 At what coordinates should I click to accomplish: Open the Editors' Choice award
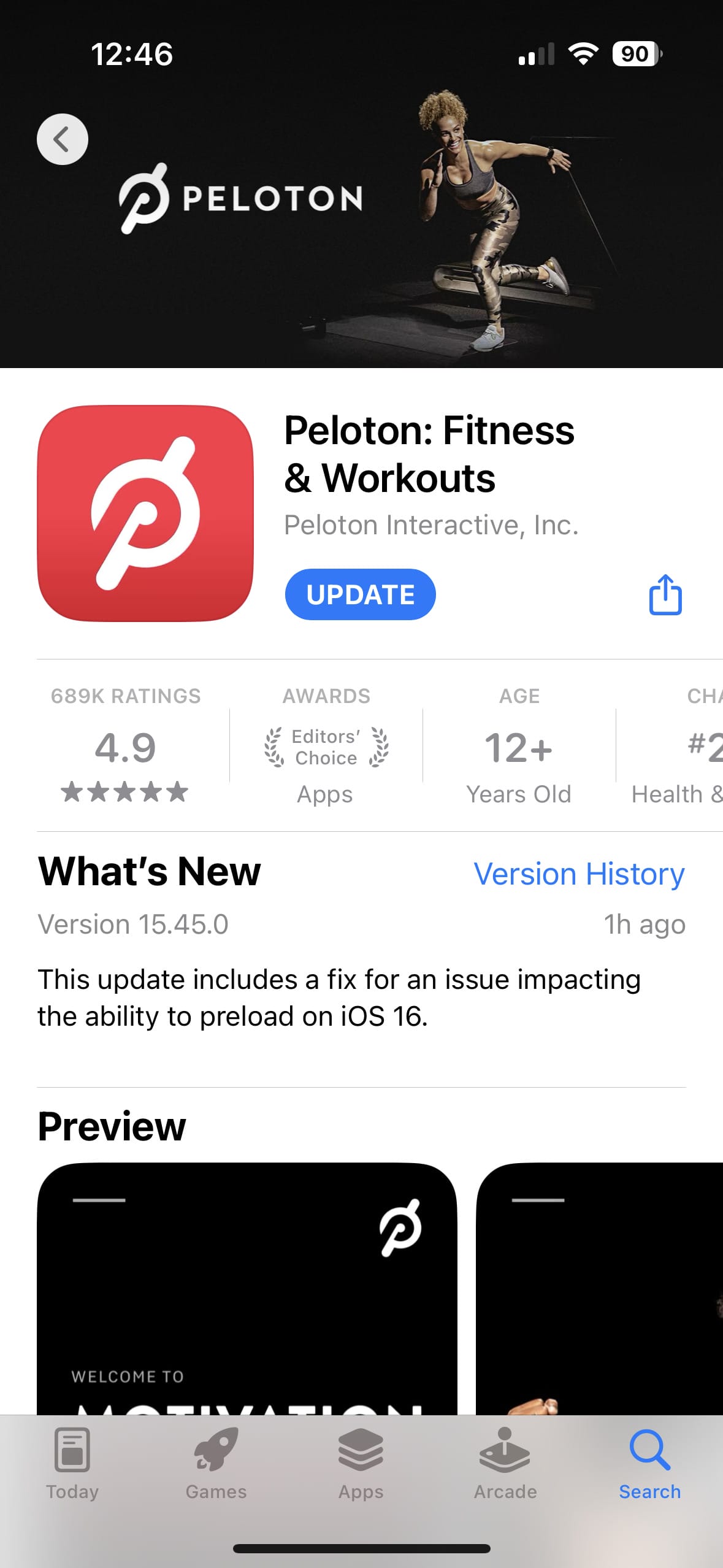click(x=326, y=747)
